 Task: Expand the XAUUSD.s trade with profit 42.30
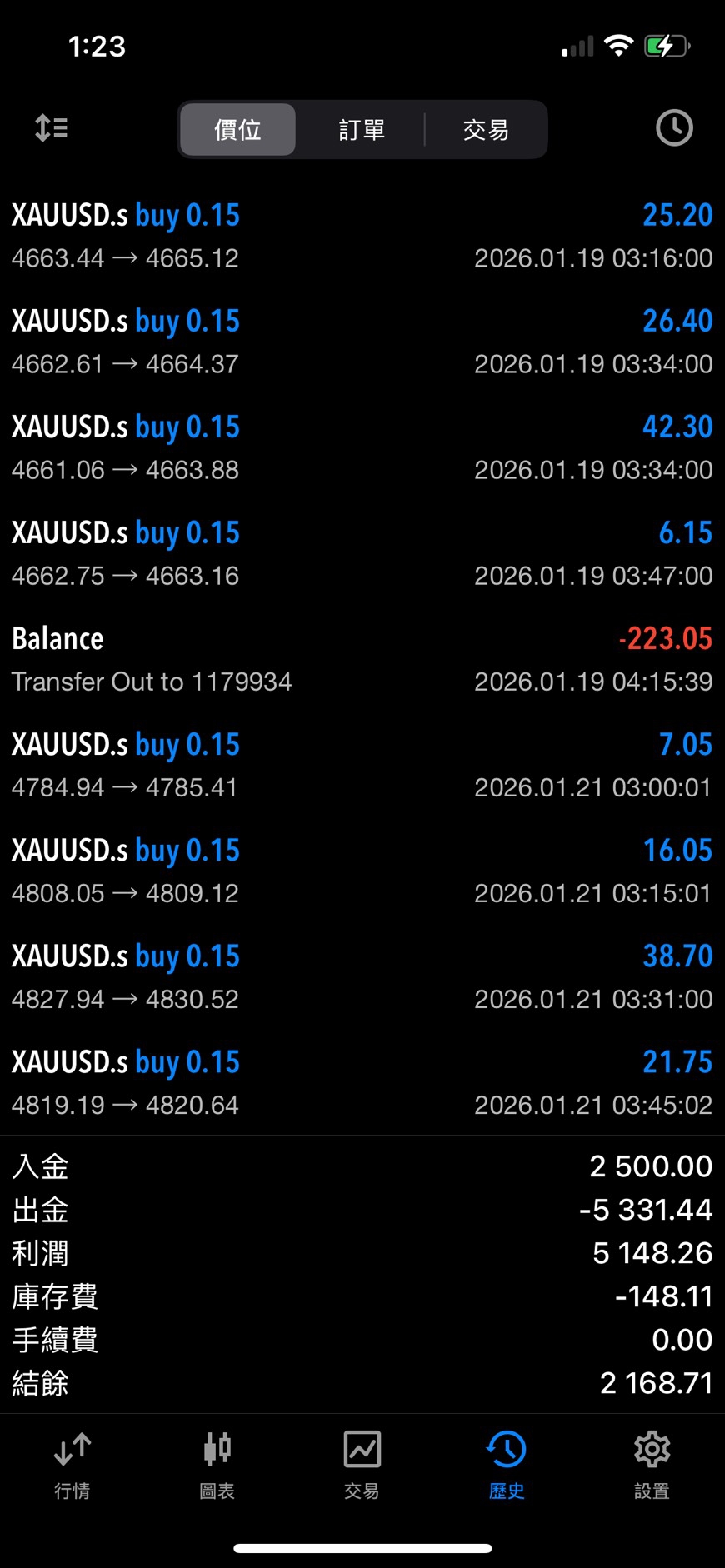pyautogui.click(x=362, y=447)
